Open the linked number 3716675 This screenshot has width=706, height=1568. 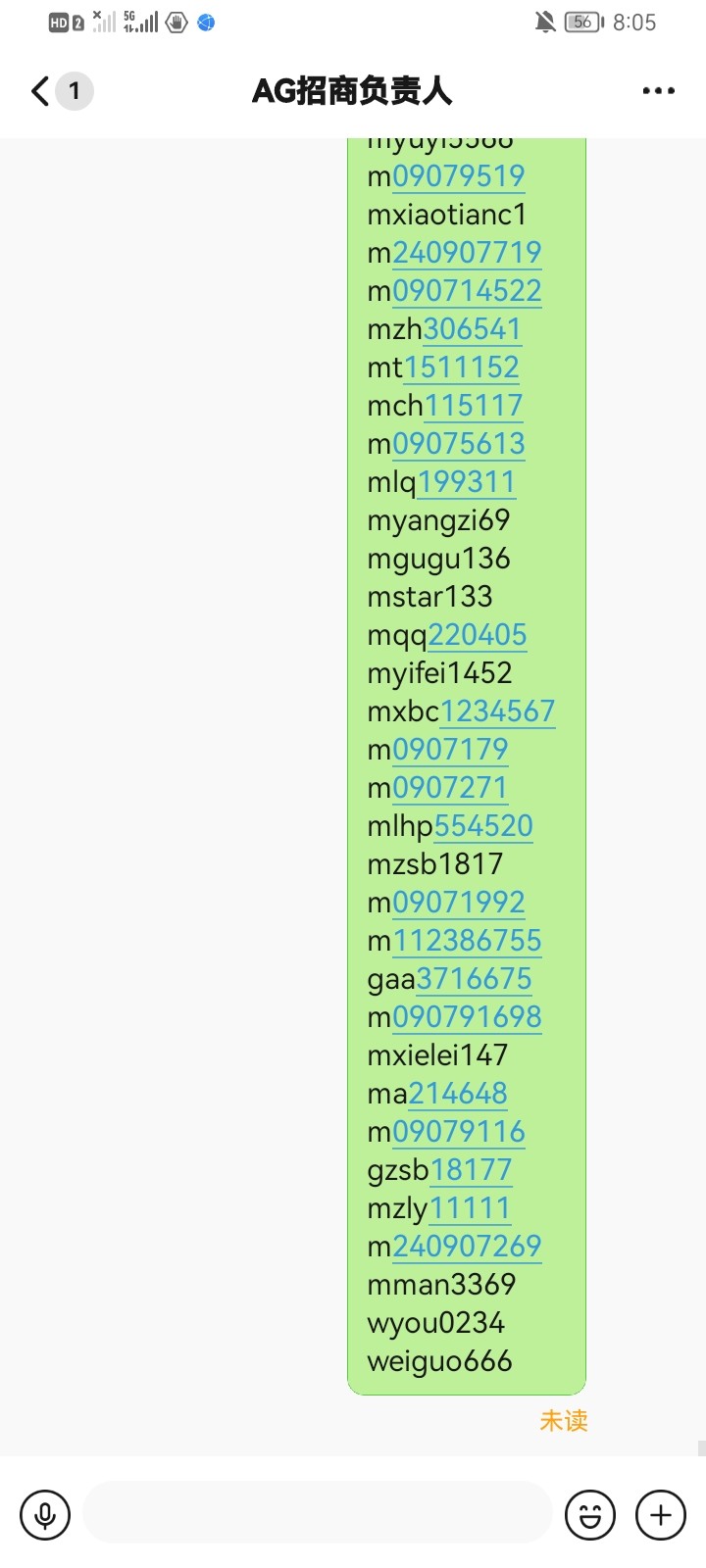point(474,979)
